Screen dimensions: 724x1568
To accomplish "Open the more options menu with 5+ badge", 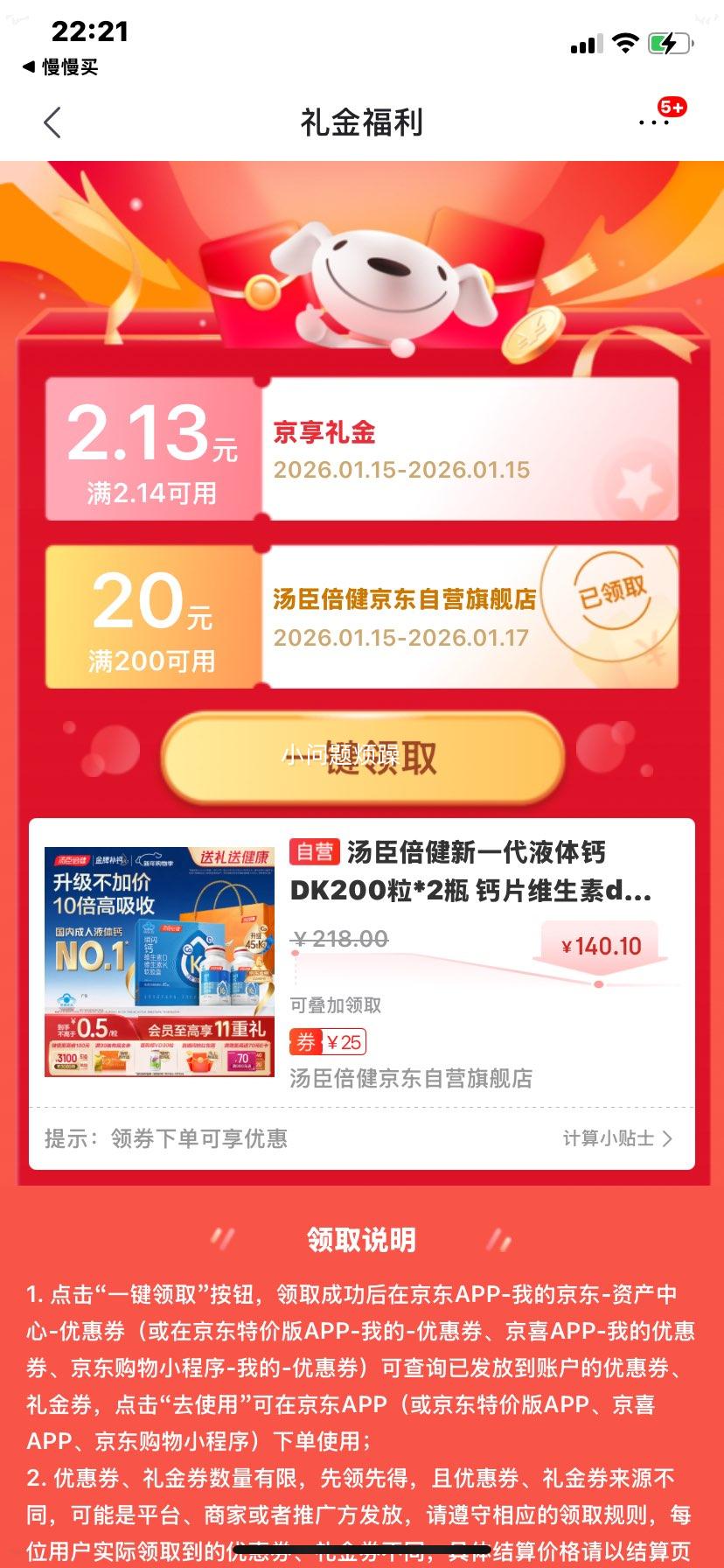I will pos(655,122).
